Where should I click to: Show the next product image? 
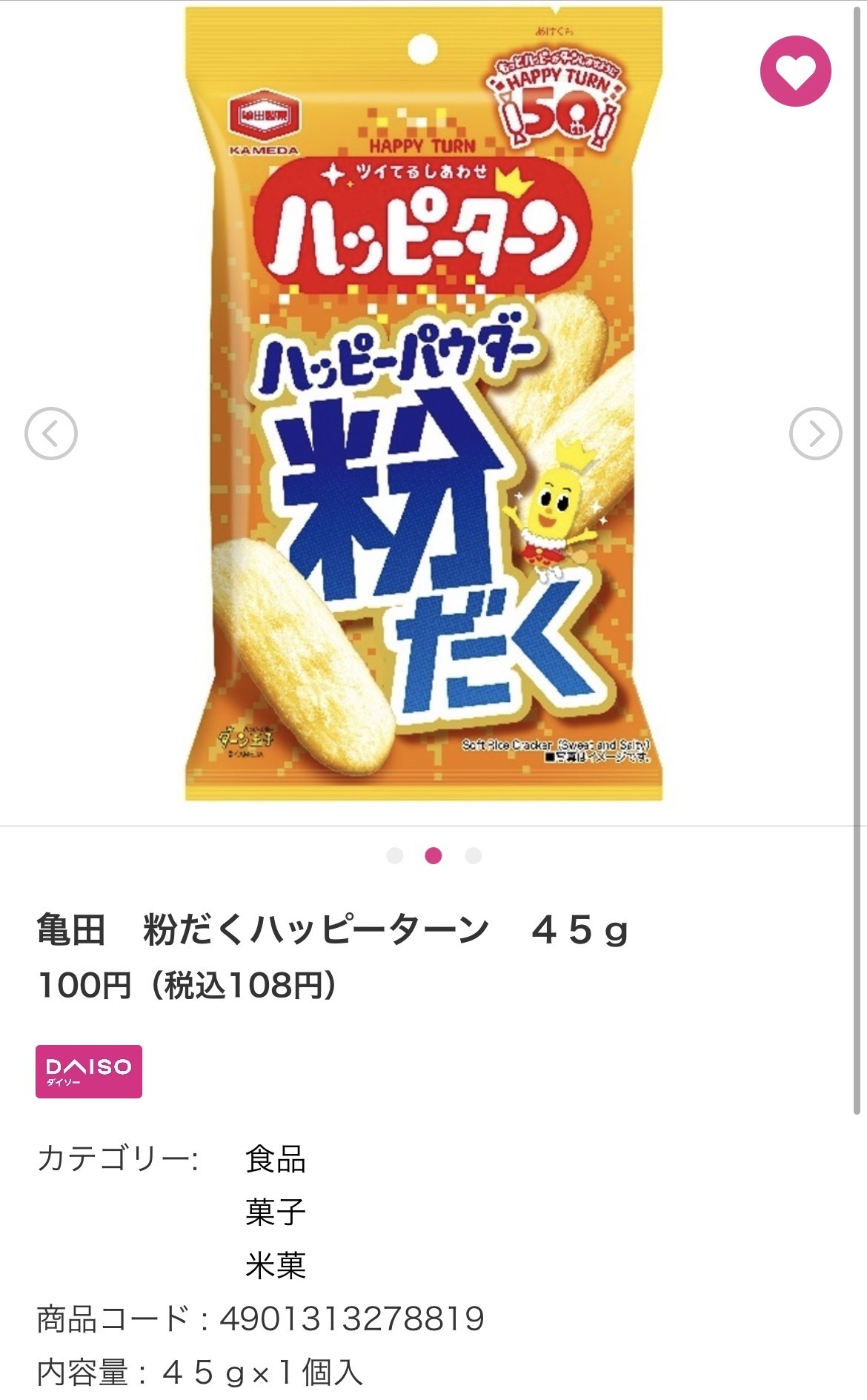pos(815,434)
